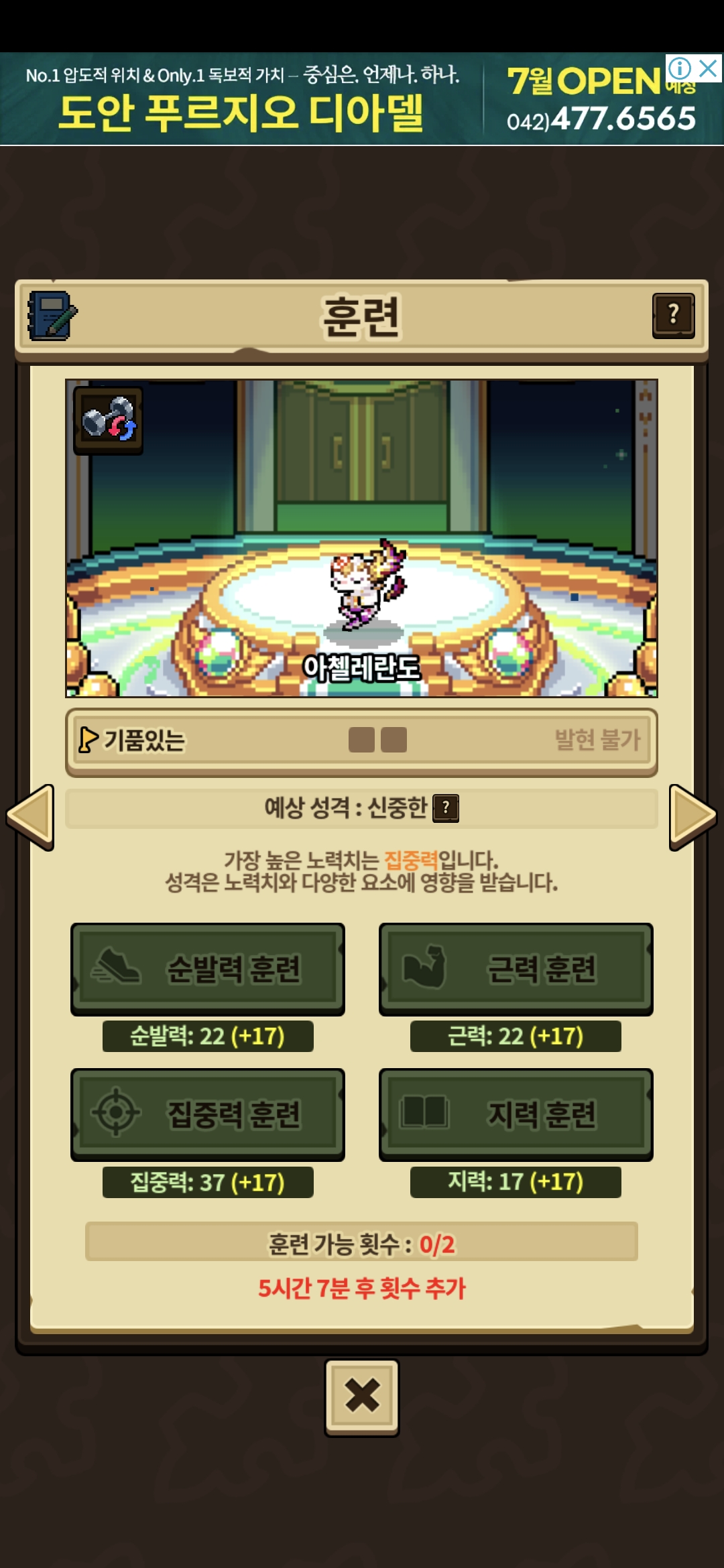Image resolution: width=724 pixels, height=1568 pixels.
Task: Tap the dumbbell swap icon on character image
Action: pyautogui.click(x=108, y=420)
